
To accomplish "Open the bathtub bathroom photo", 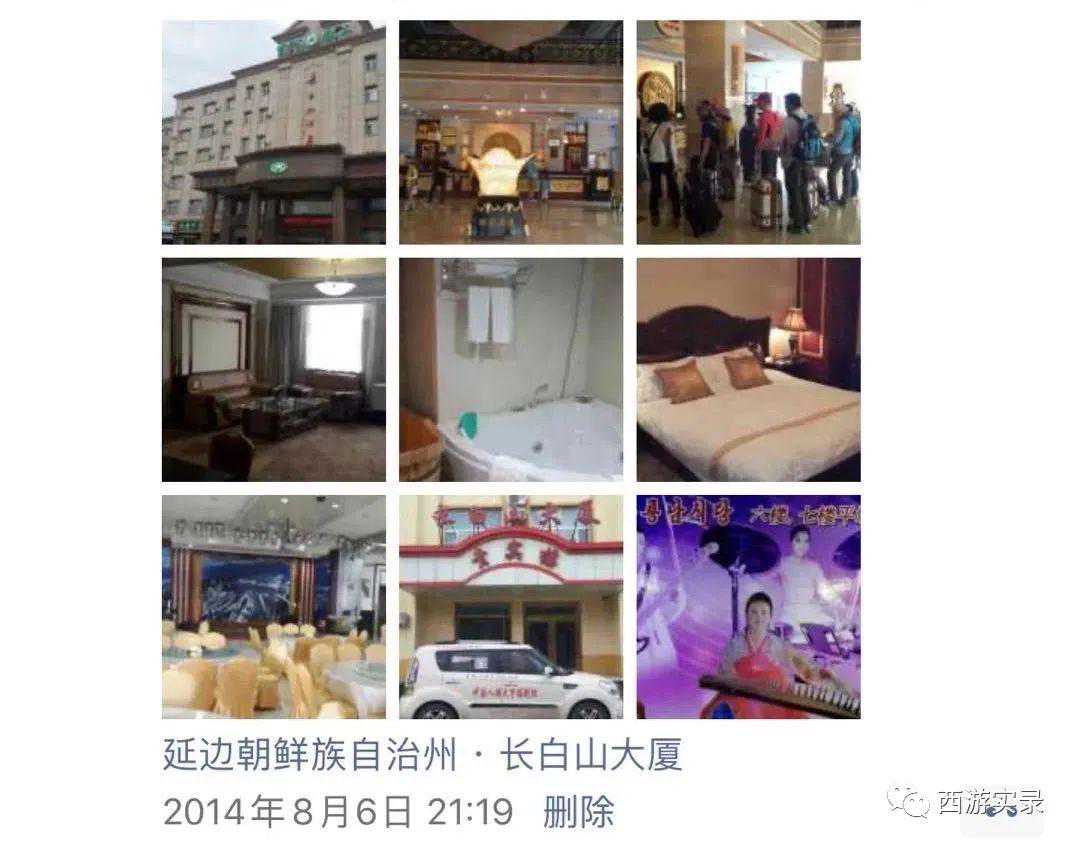I will point(510,370).
